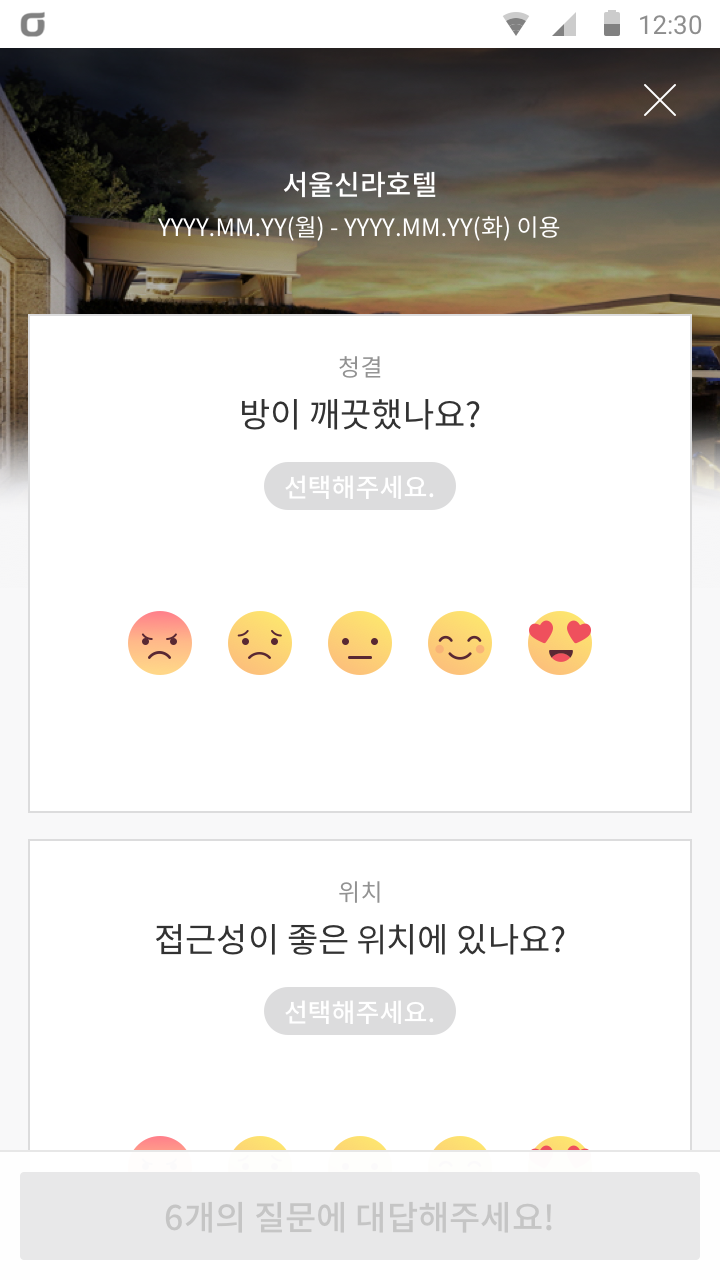Give cleanliness the heart-eyes face rating
The height and width of the screenshot is (1280, 720).
coord(560,643)
